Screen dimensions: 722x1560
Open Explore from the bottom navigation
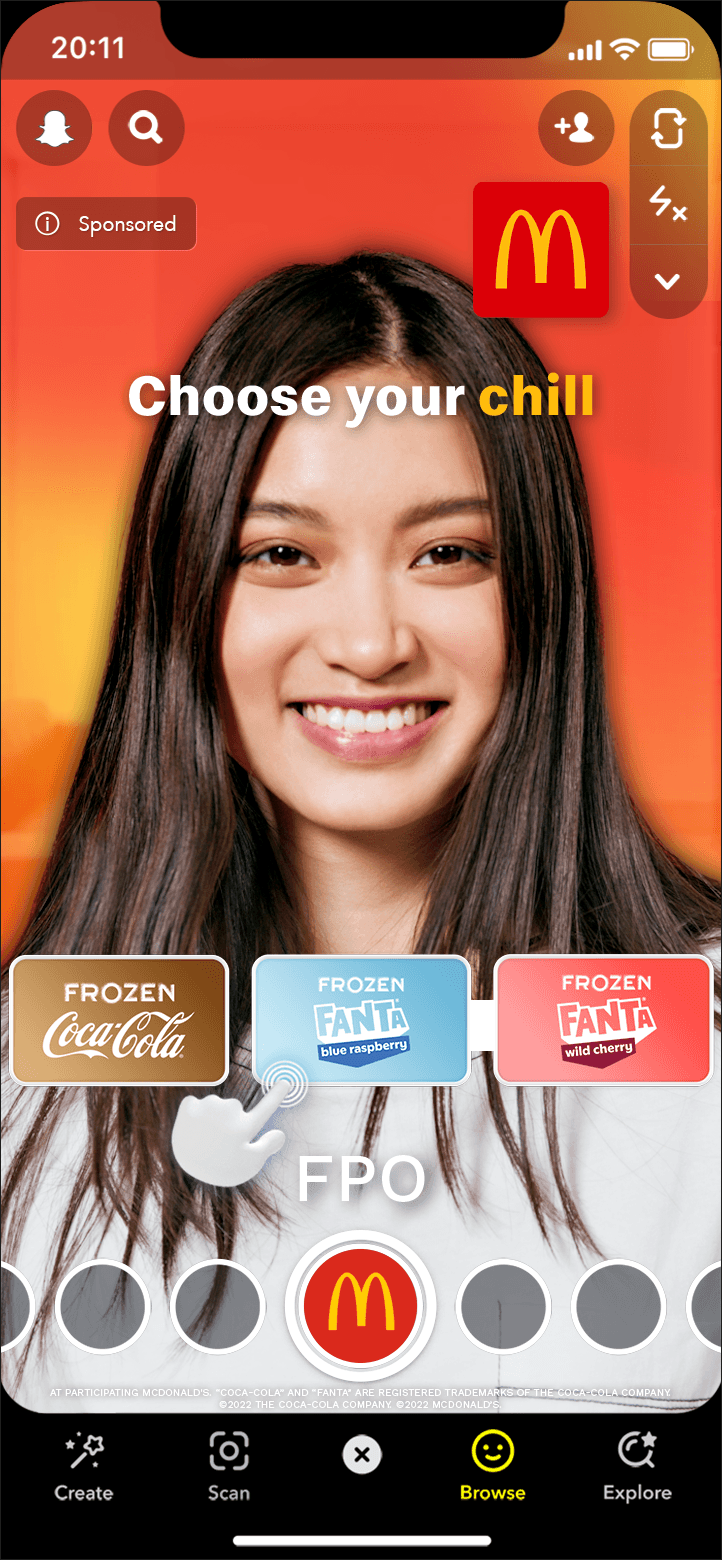pyautogui.click(x=637, y=1465)
